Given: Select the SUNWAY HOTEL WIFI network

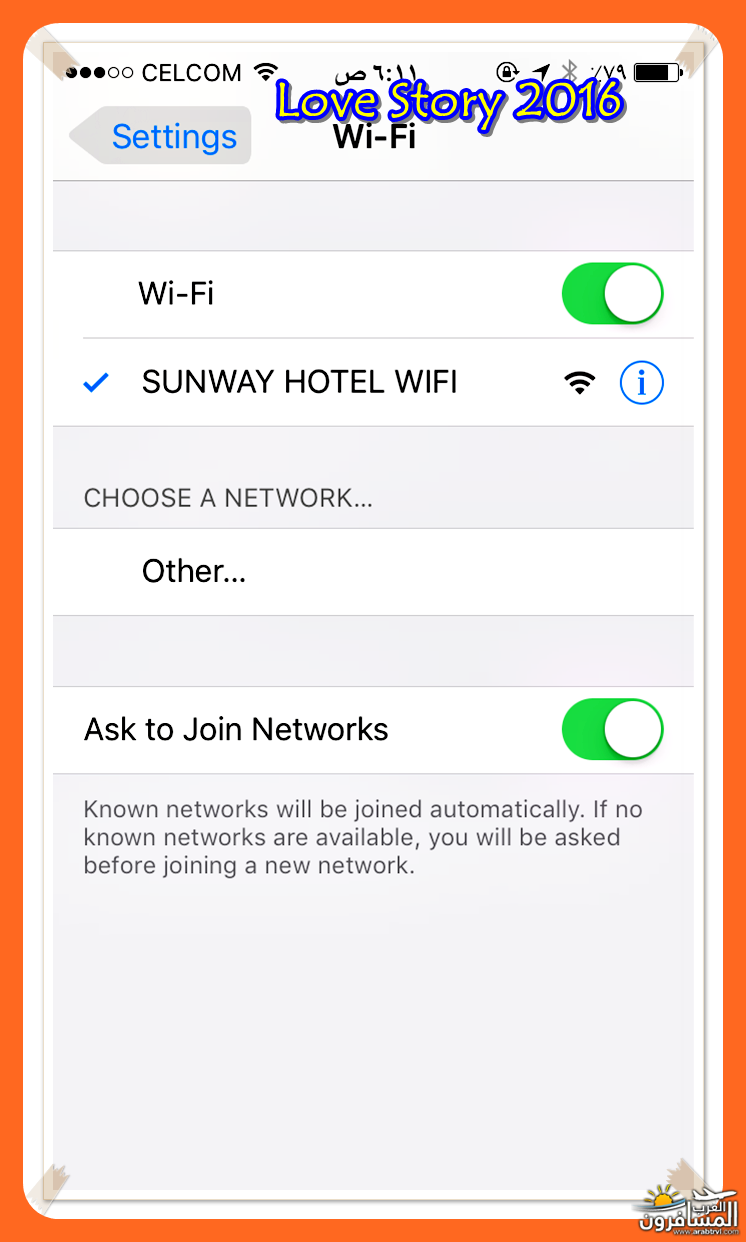Looking at the screenshot, I should click(372, 382).
